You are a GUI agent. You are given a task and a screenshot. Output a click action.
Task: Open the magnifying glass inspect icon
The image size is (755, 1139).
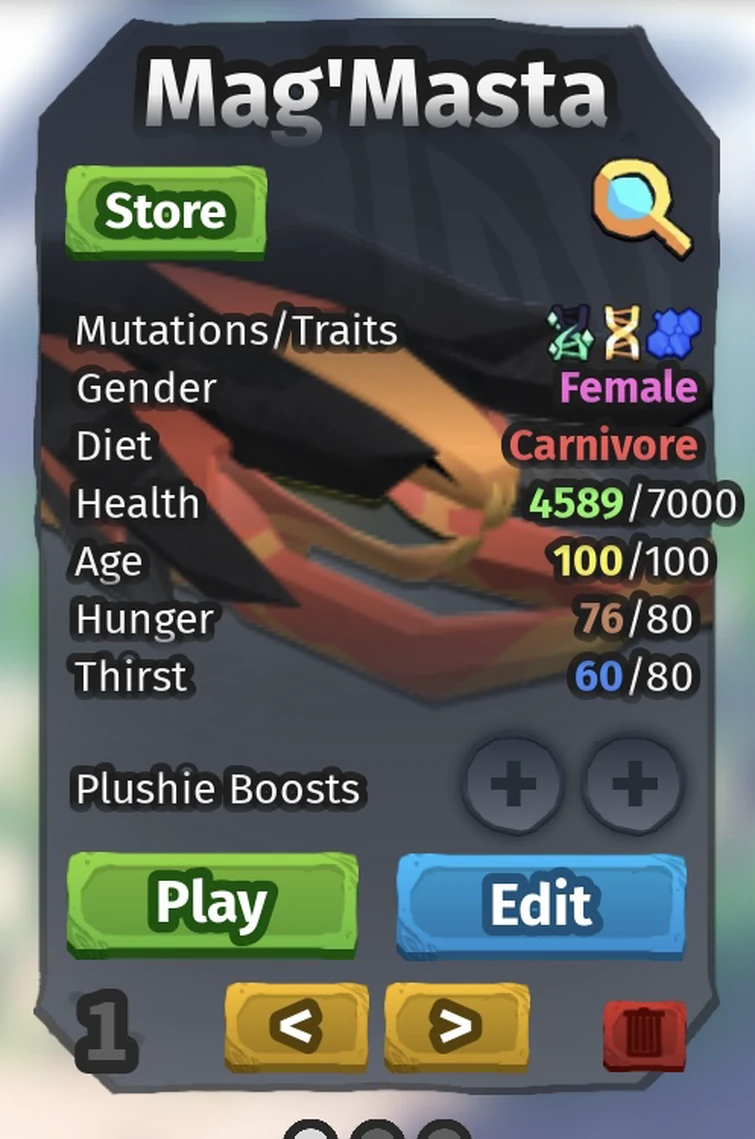coord(641,208)
